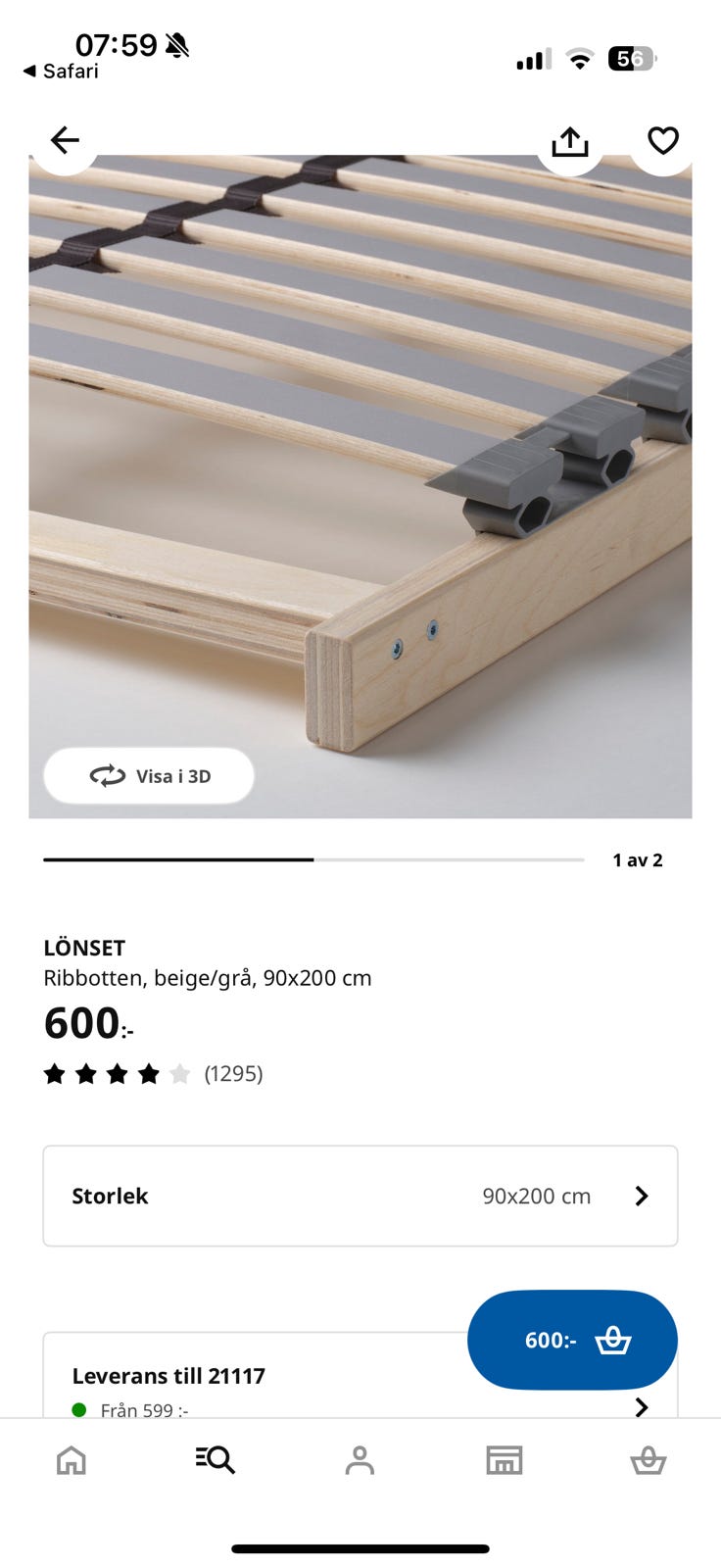Open the store/planner icon in bottom bar
The height and width of the screenshot is (1568, 721).
pos(503,1460)
